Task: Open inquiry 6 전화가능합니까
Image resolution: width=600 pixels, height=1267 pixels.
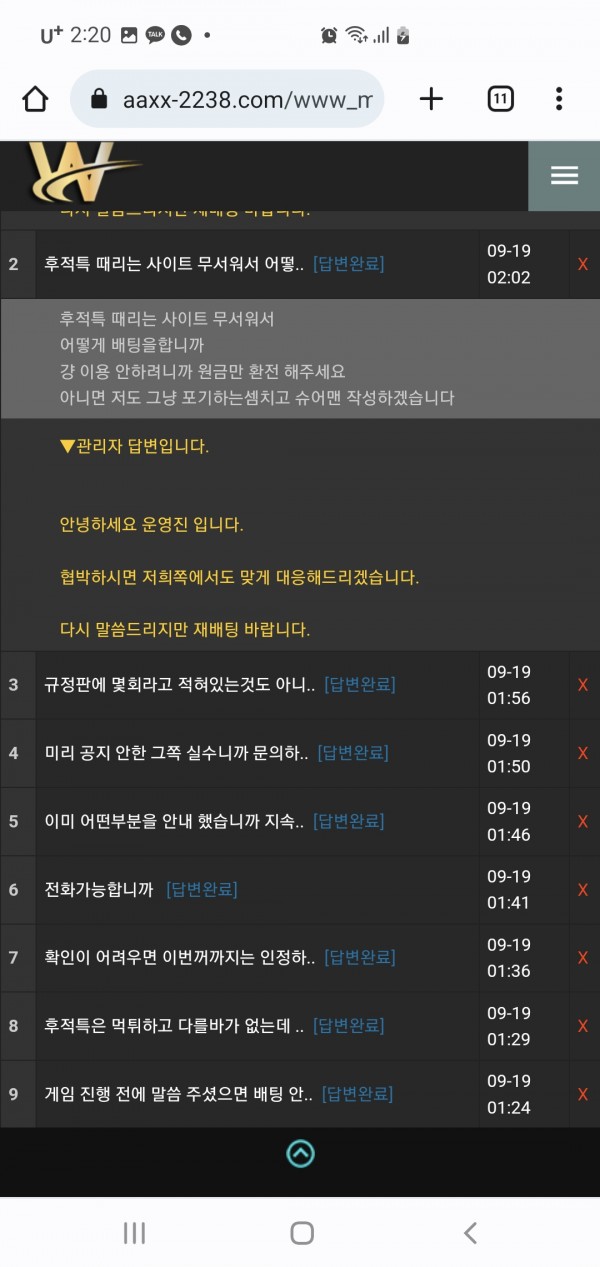Action: tap(141, 889)
